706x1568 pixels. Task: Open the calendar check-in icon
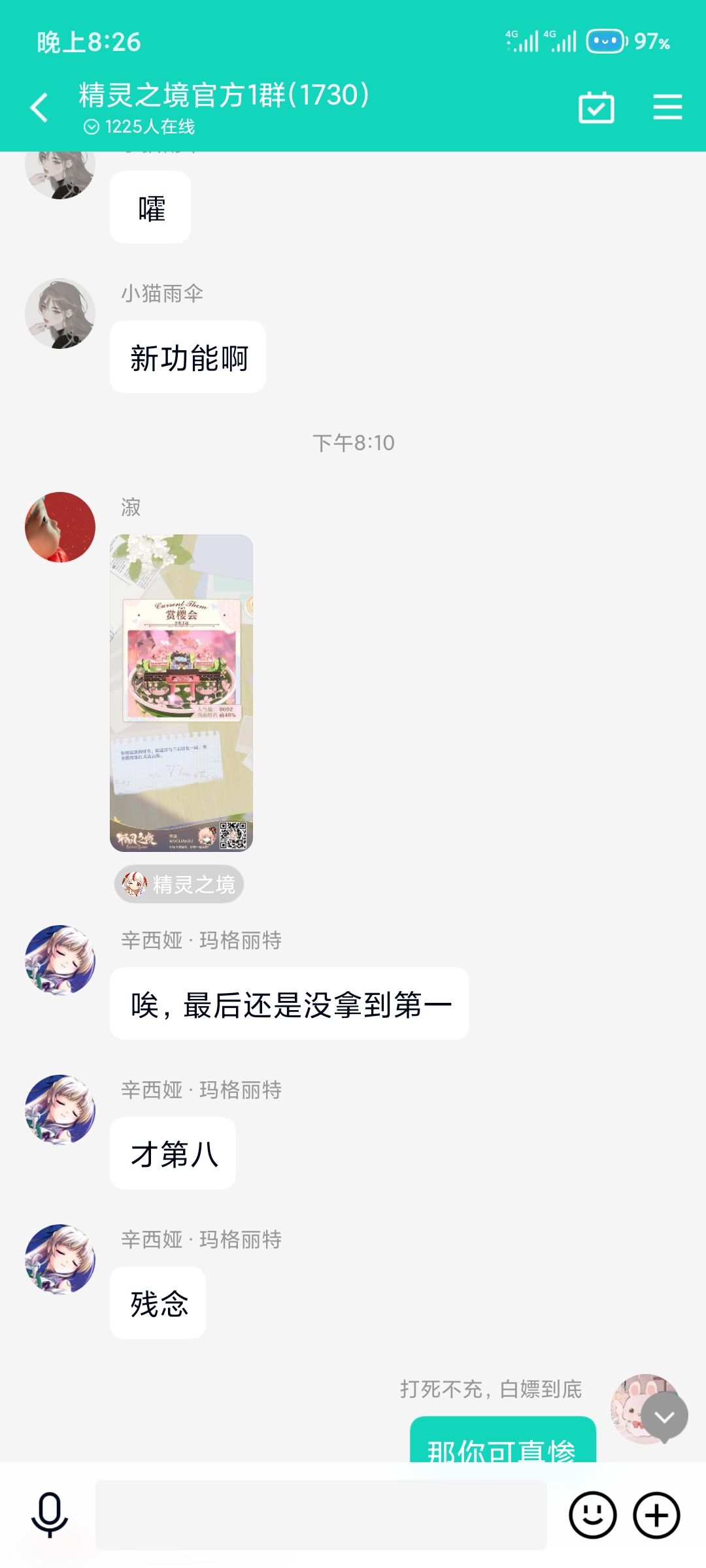coord(596,107)
